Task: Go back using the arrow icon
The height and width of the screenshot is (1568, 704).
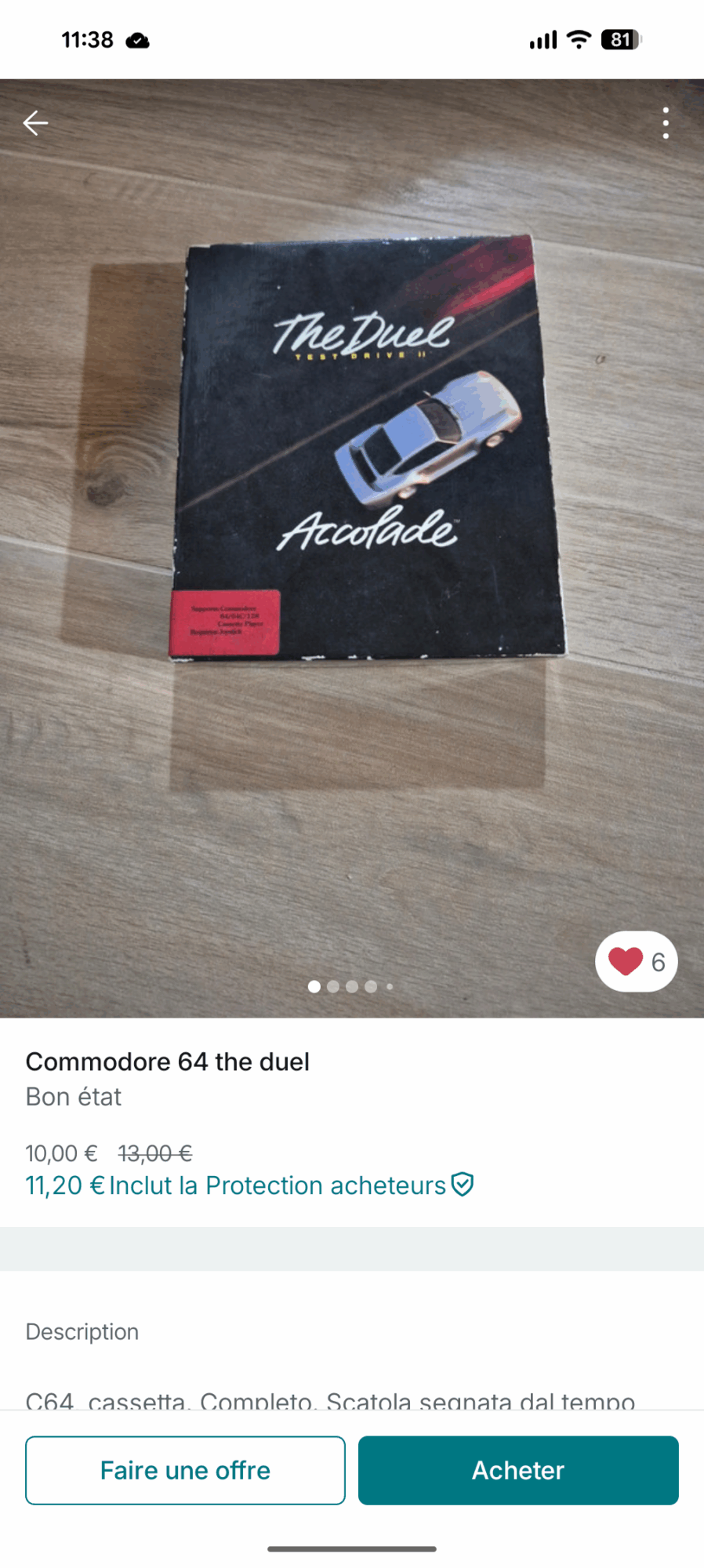Action: pos(35,123)
